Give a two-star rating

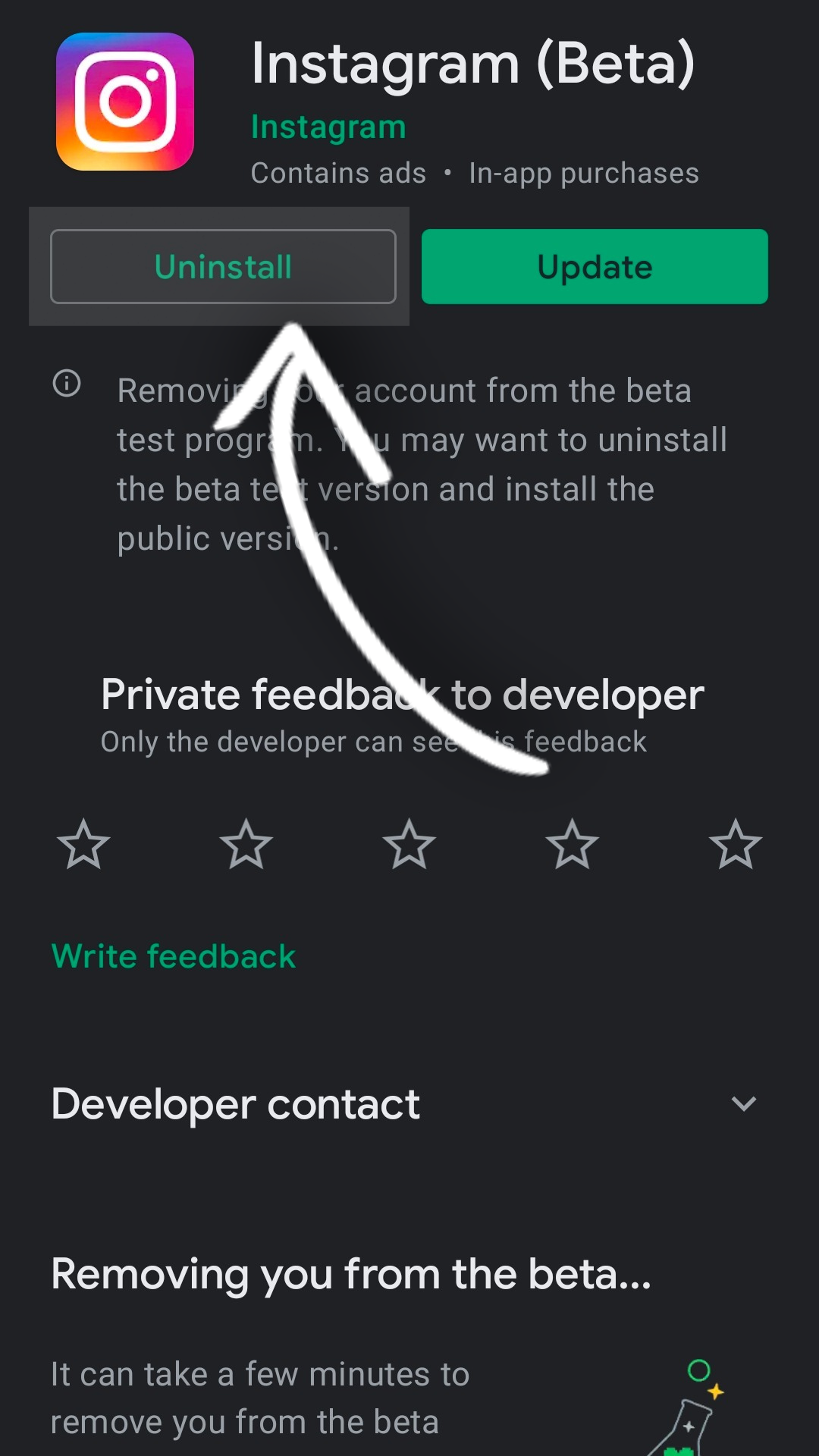click(x=246, y=844)
